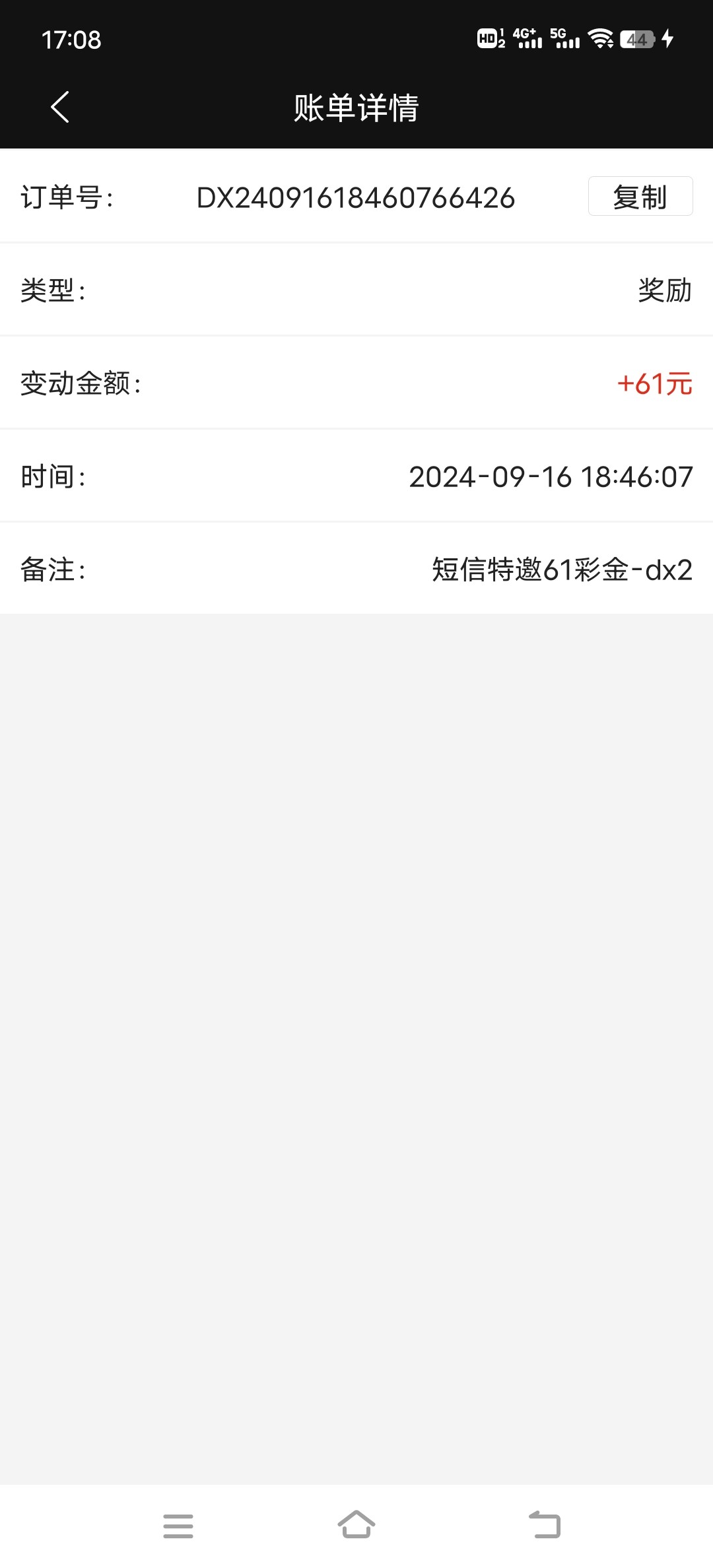Copy the order number with 复制
This screenshot has width=713, height=1568.
coord(640,197)
